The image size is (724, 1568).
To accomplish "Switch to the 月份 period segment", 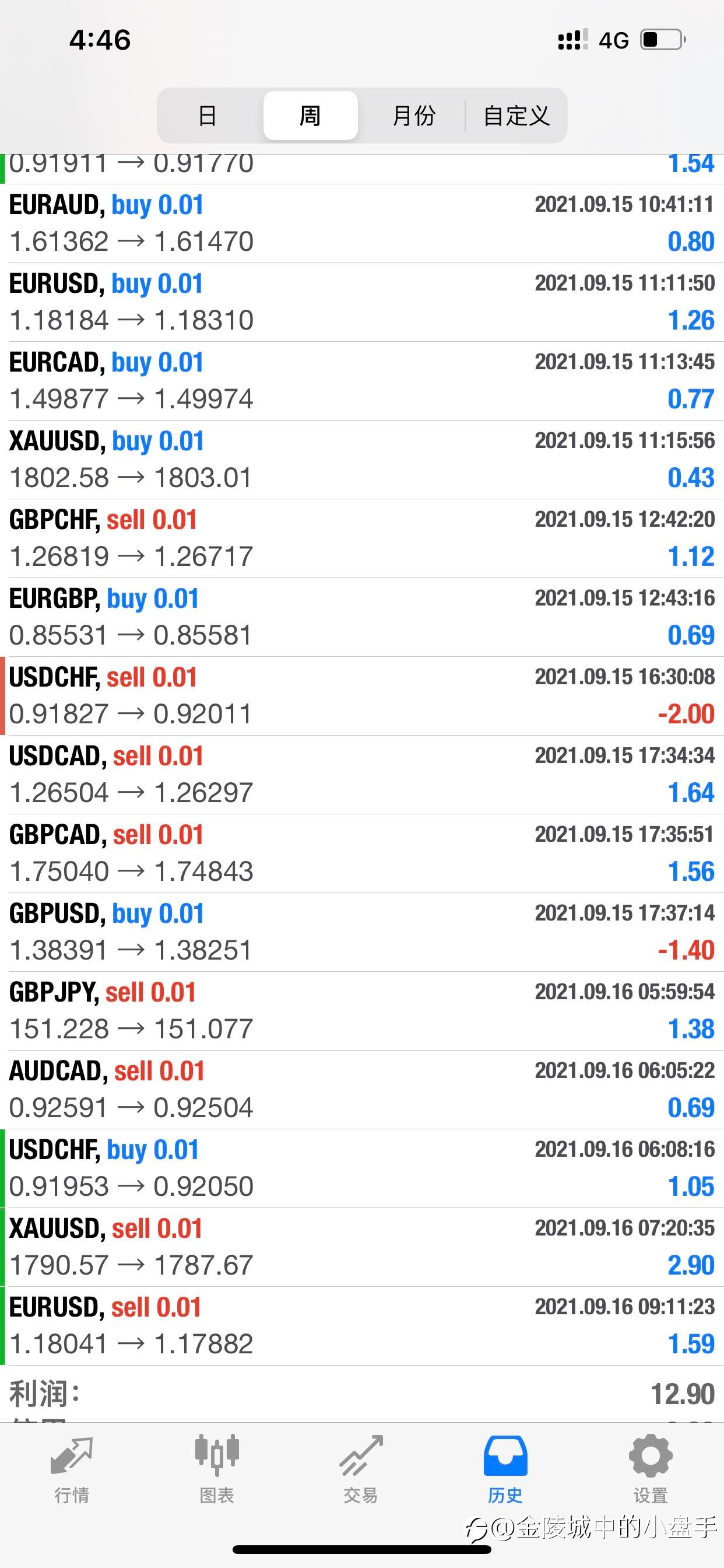I will coord(414,116).
